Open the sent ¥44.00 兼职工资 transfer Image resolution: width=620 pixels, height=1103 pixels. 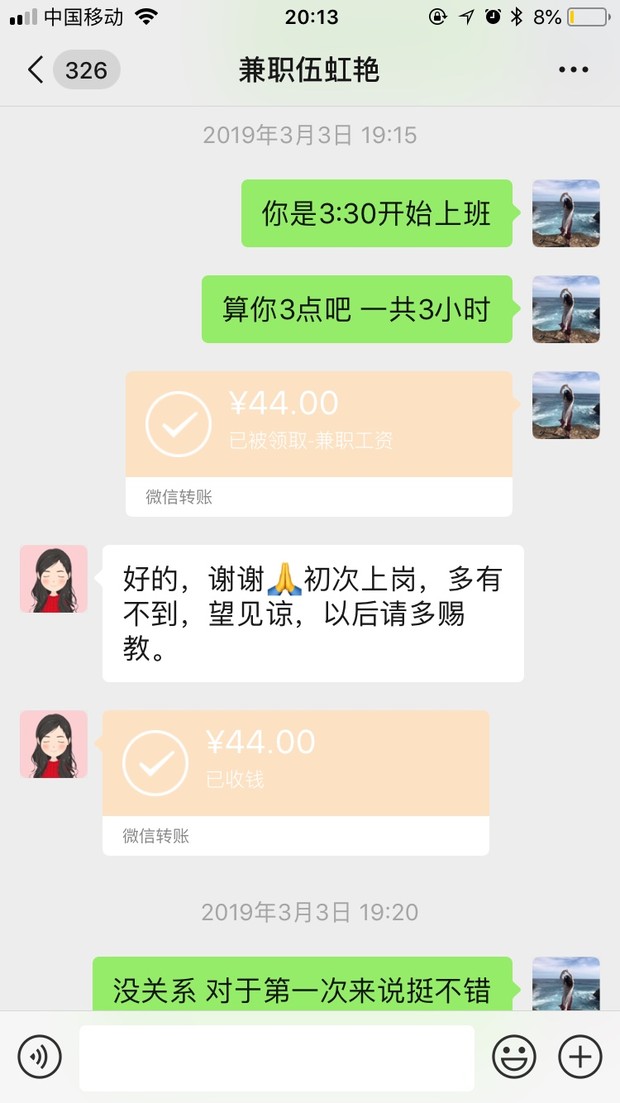tap(319, 443)
